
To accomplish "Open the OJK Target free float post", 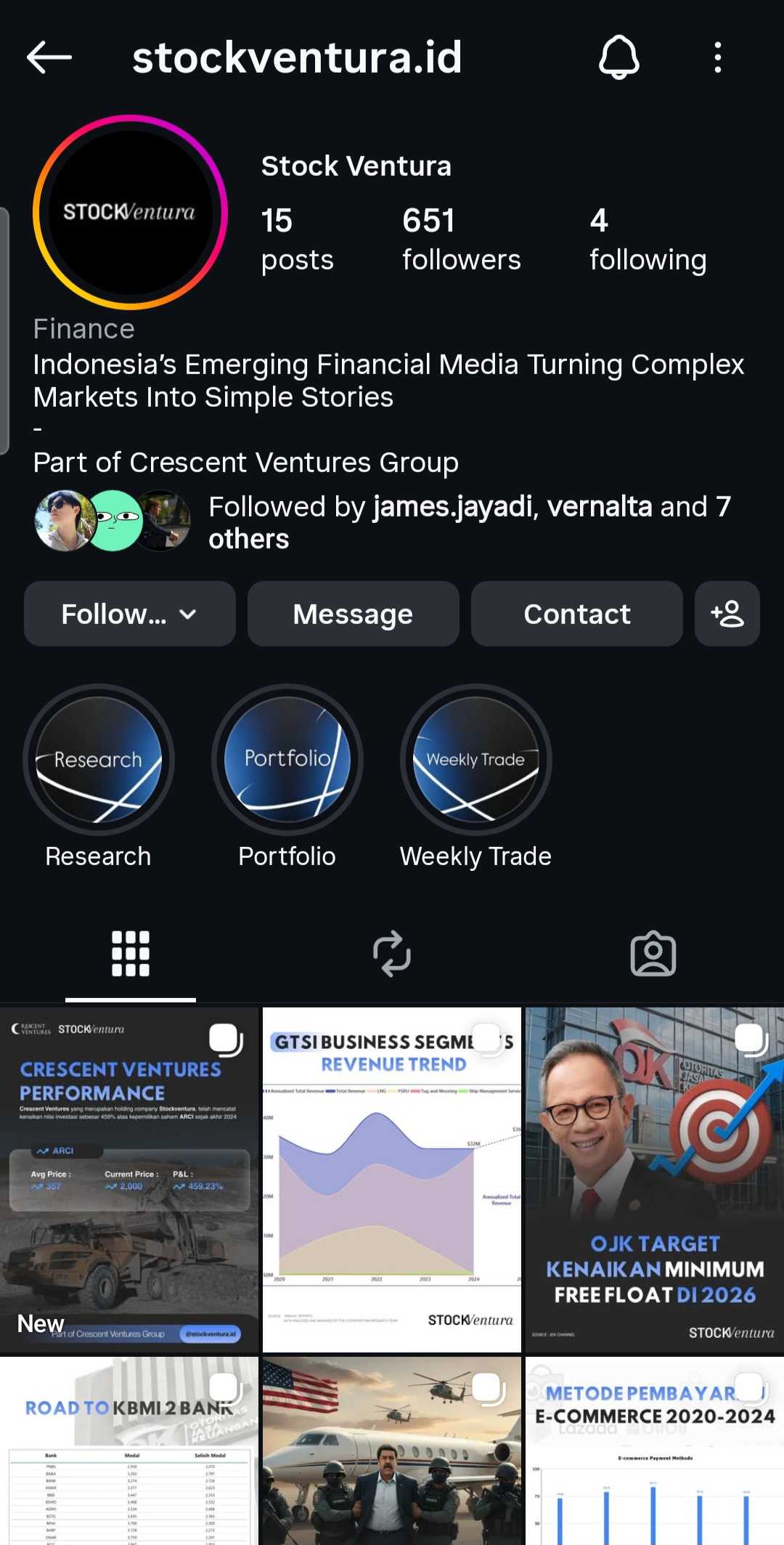I will [x=655, y=1180].
